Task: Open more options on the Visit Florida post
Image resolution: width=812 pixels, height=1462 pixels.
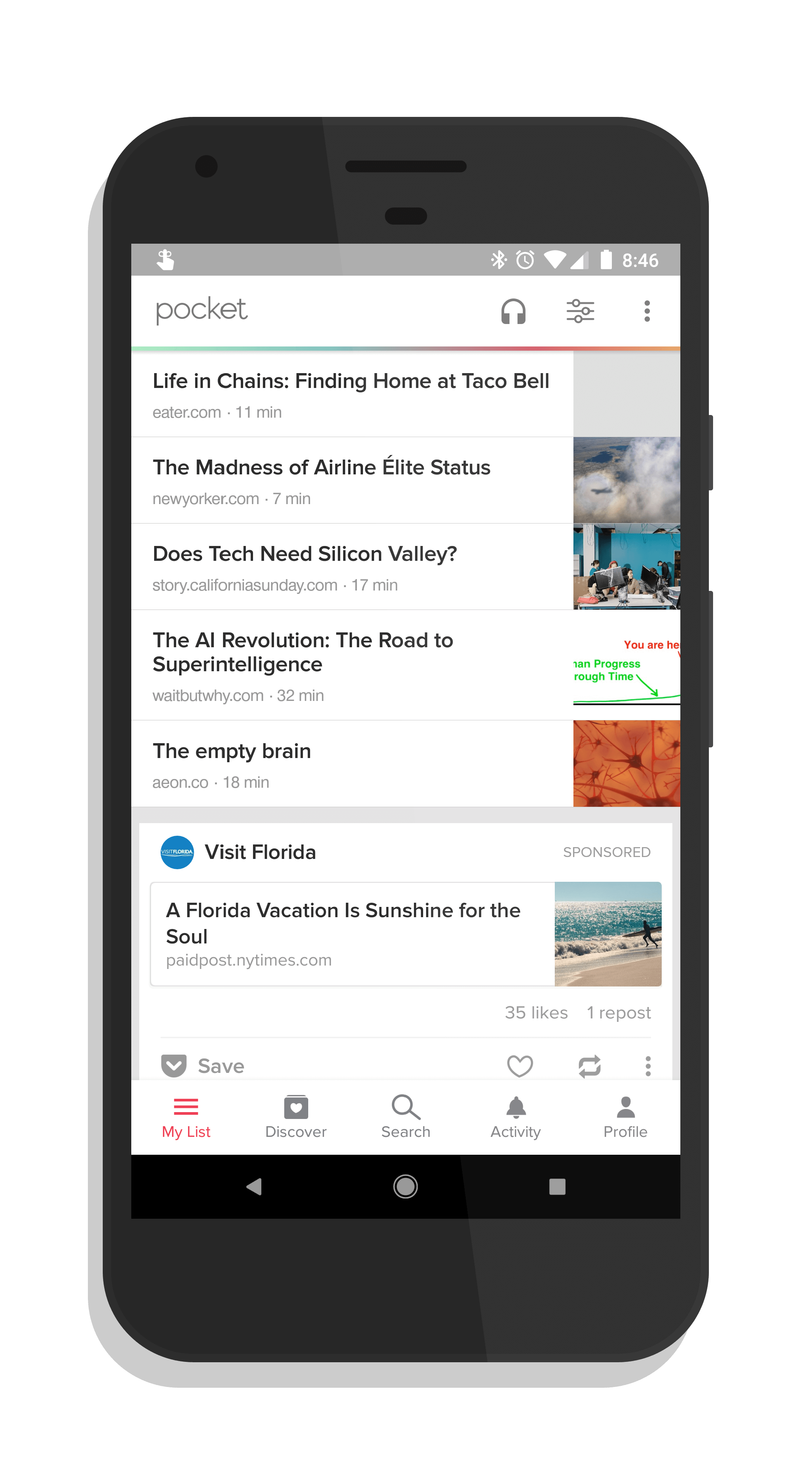Action: pos(648,1066)
